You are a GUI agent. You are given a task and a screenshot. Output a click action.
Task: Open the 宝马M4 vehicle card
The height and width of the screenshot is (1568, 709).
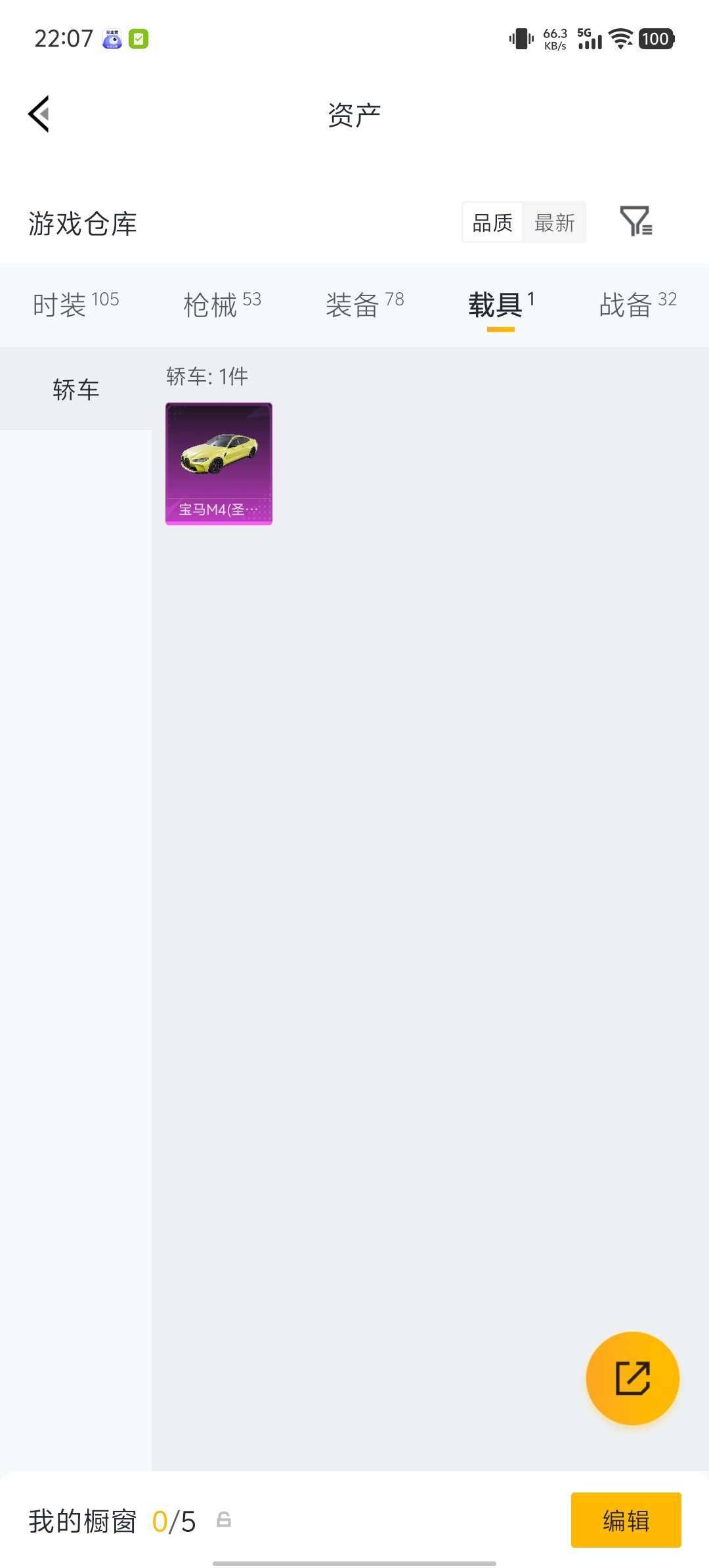[x=219, y=464]
